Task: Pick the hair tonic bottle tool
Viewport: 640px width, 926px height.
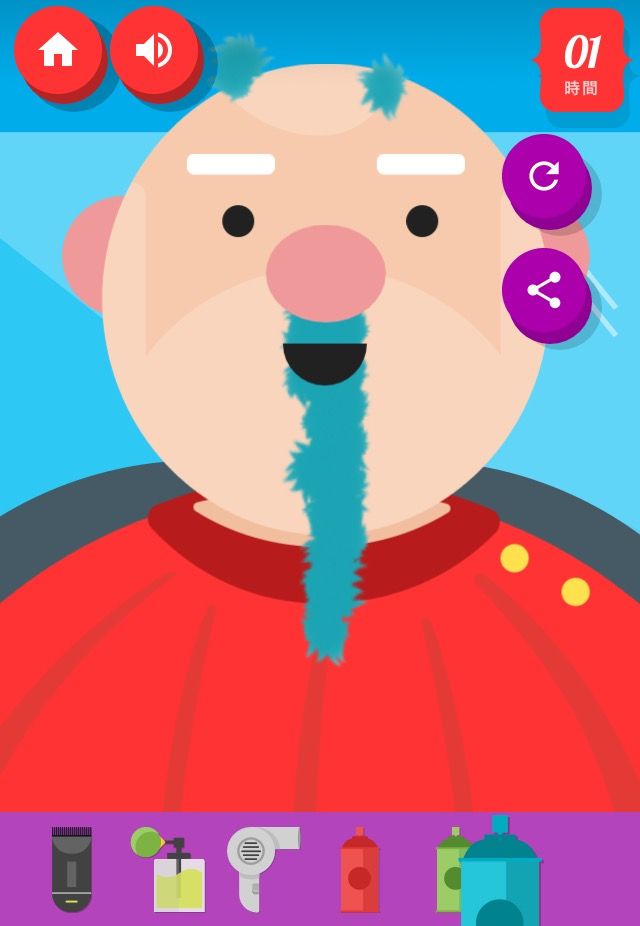Action: (x=174, y=872)
